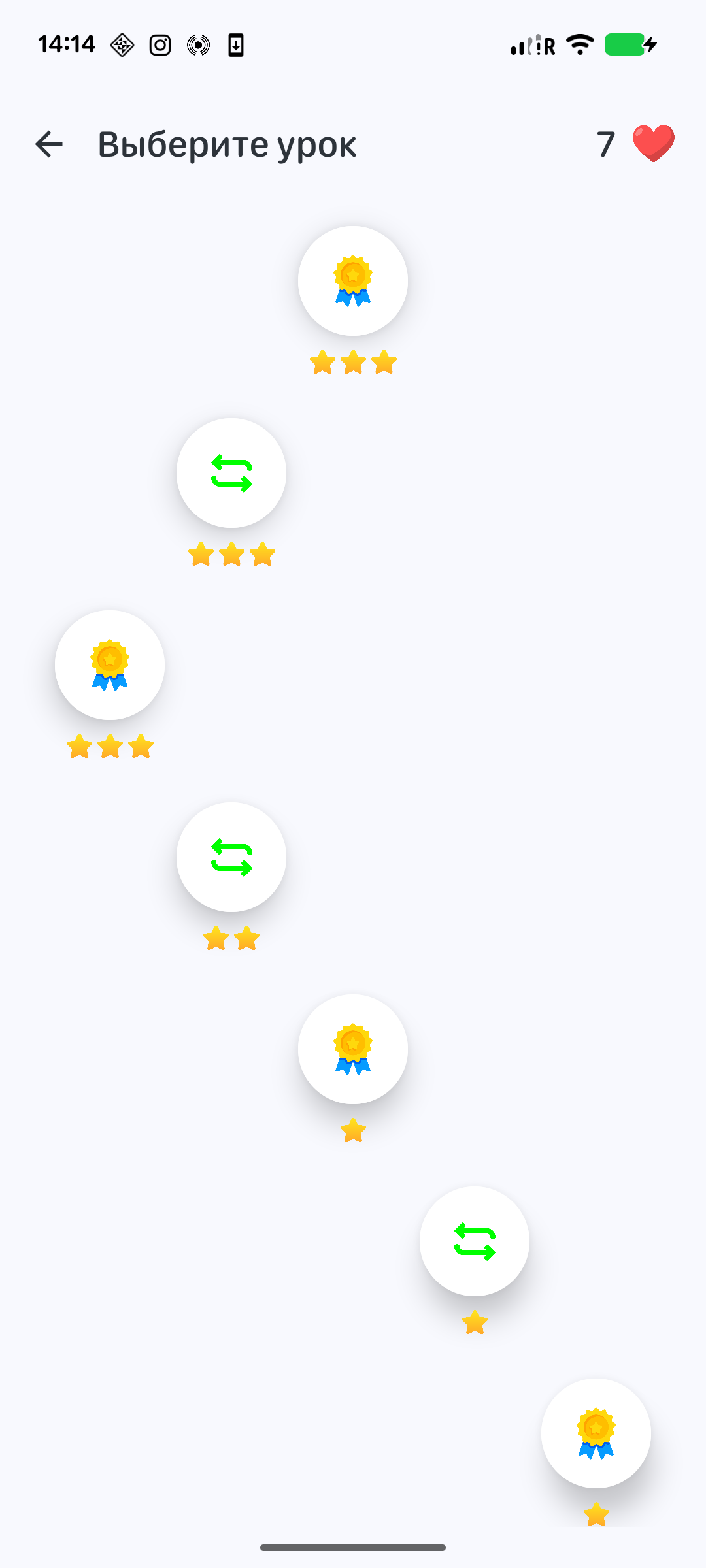Open the medal lesson on the left side
The image size is (706, 1568).
click(109, 664)
